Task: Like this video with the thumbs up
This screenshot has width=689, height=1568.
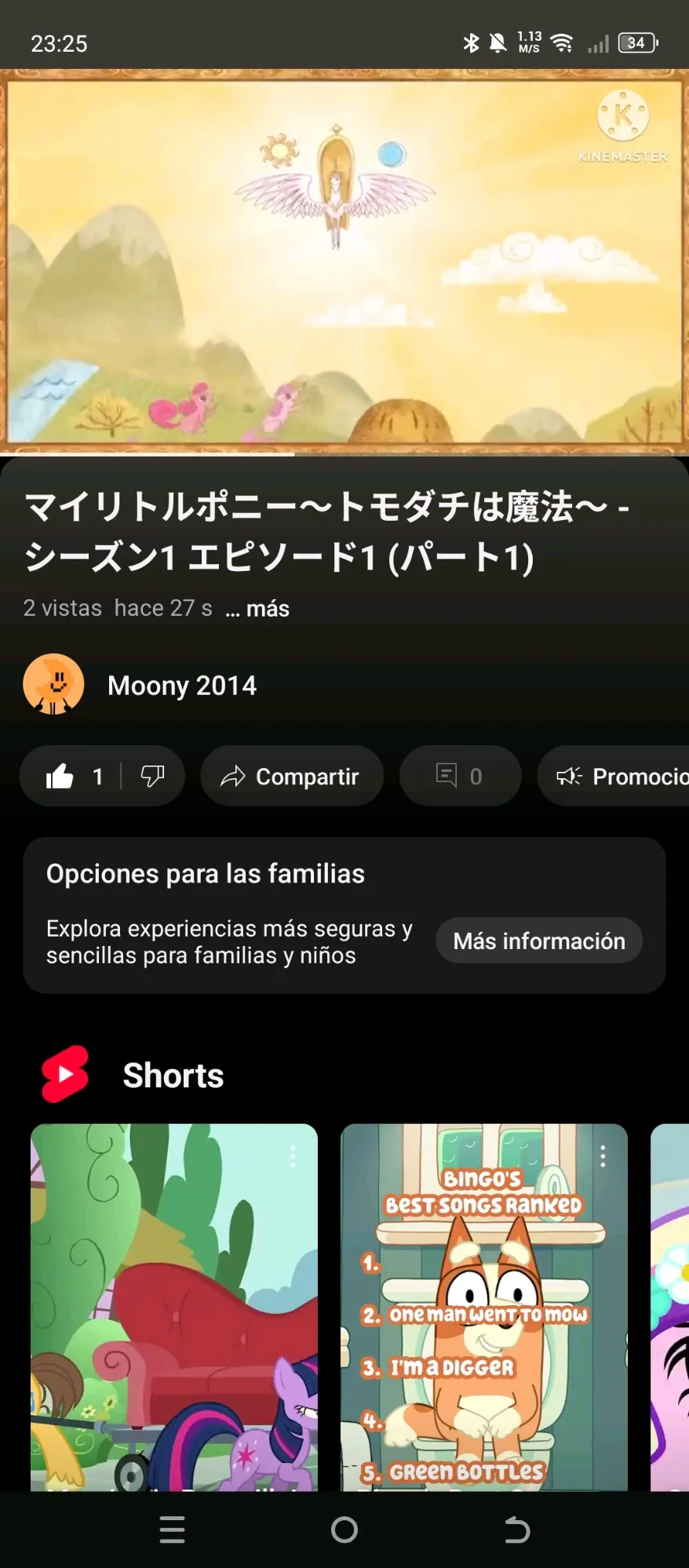Action: point(72,777)
